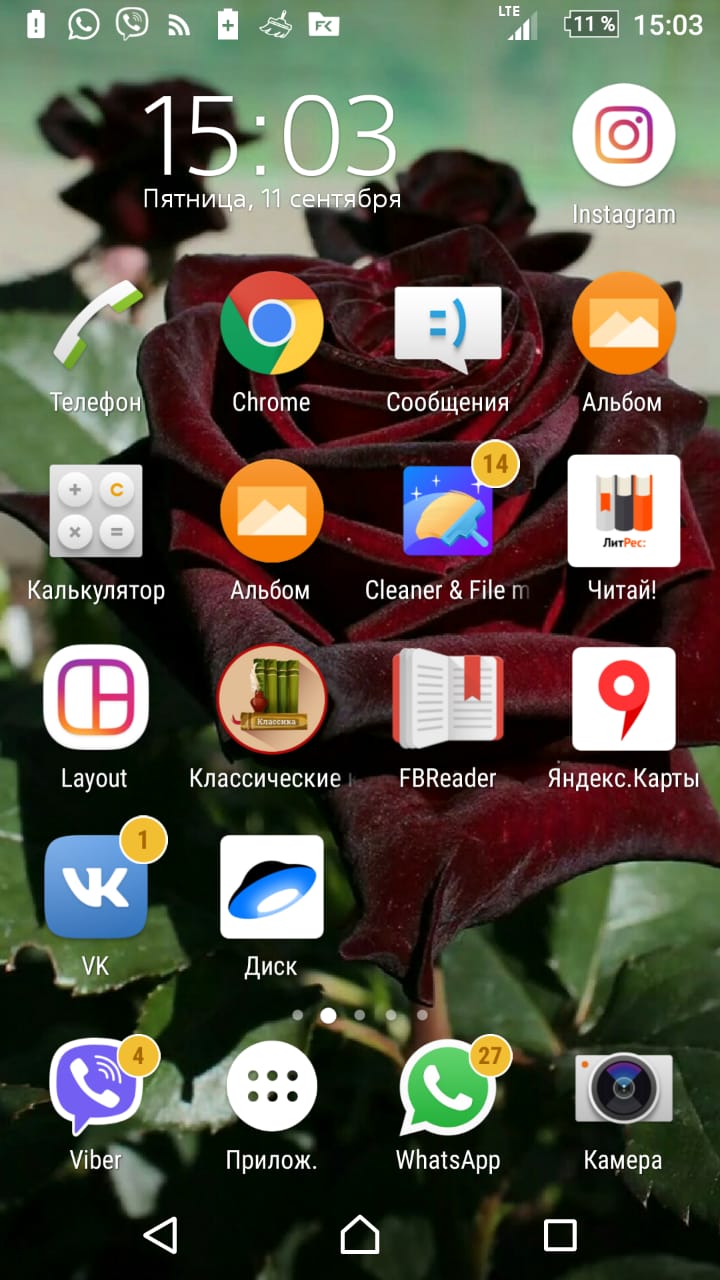
Task: Open WhatsApp with 27 notifications
Action: click(447, 1087)
